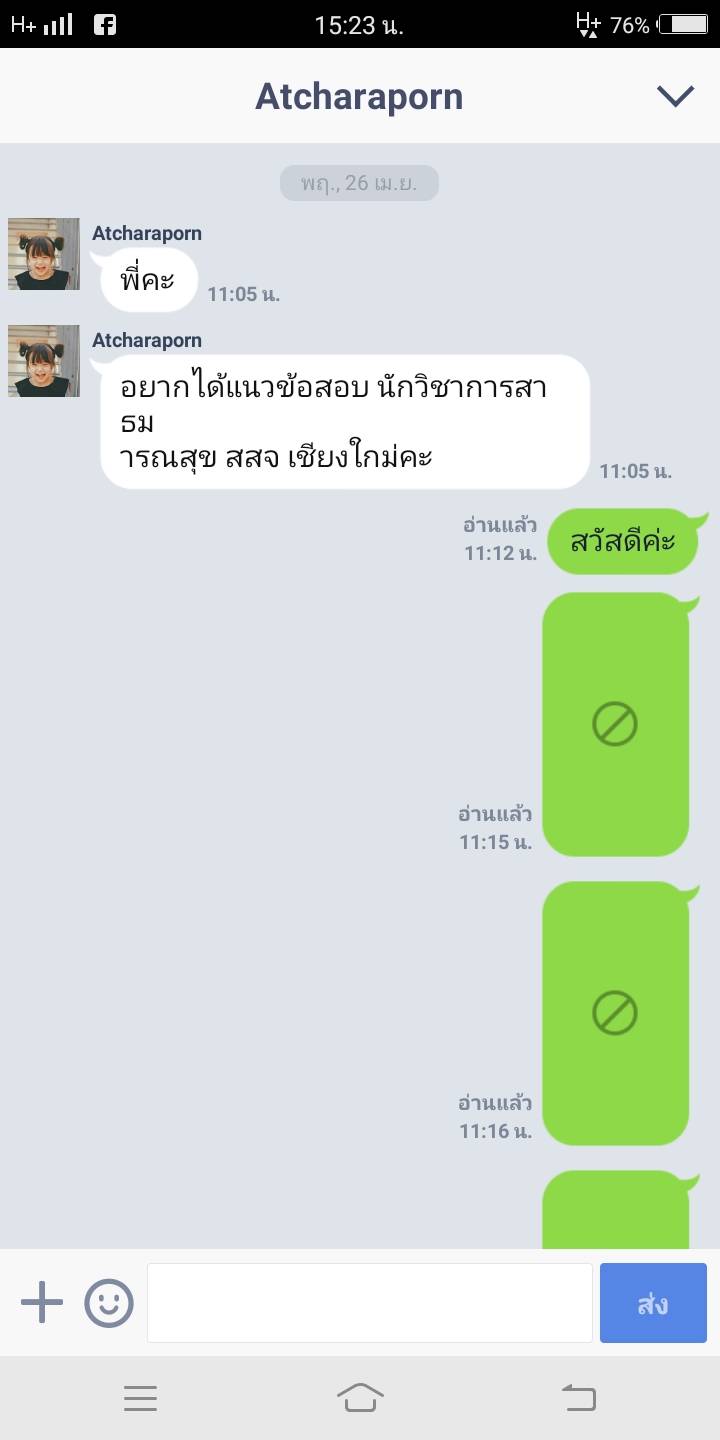Tap the system back button

click(578, 1397)
